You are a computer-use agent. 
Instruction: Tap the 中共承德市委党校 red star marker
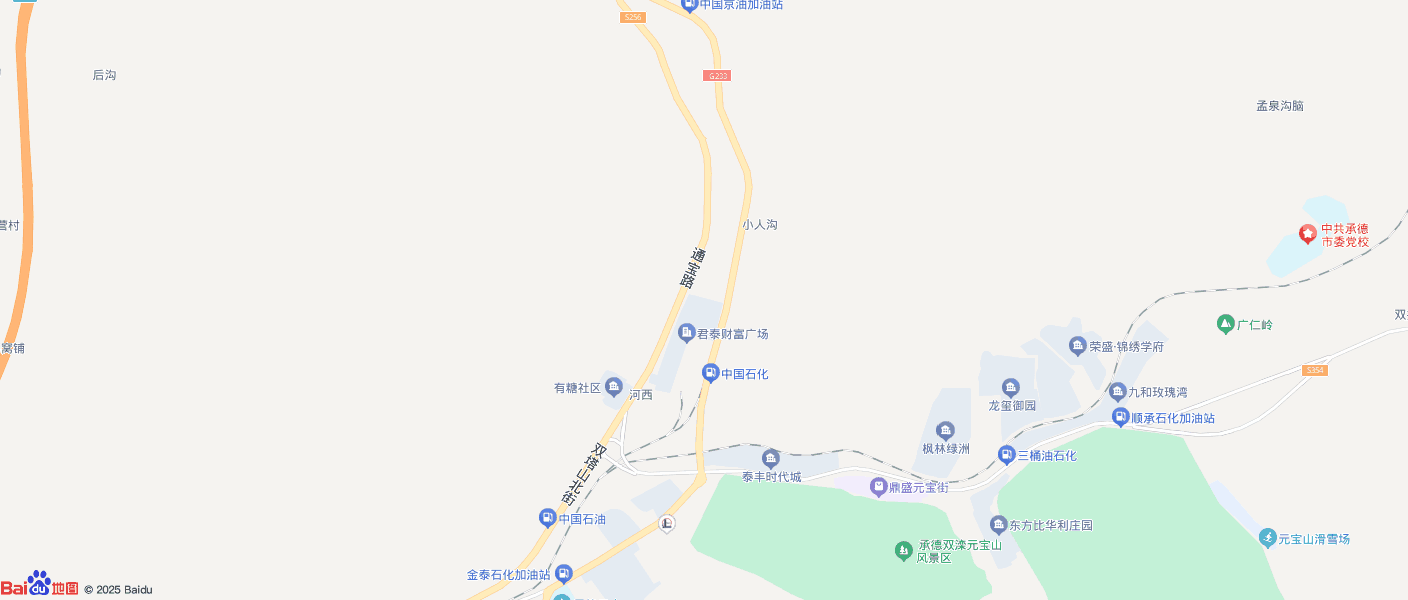(x=1307, y=234)
